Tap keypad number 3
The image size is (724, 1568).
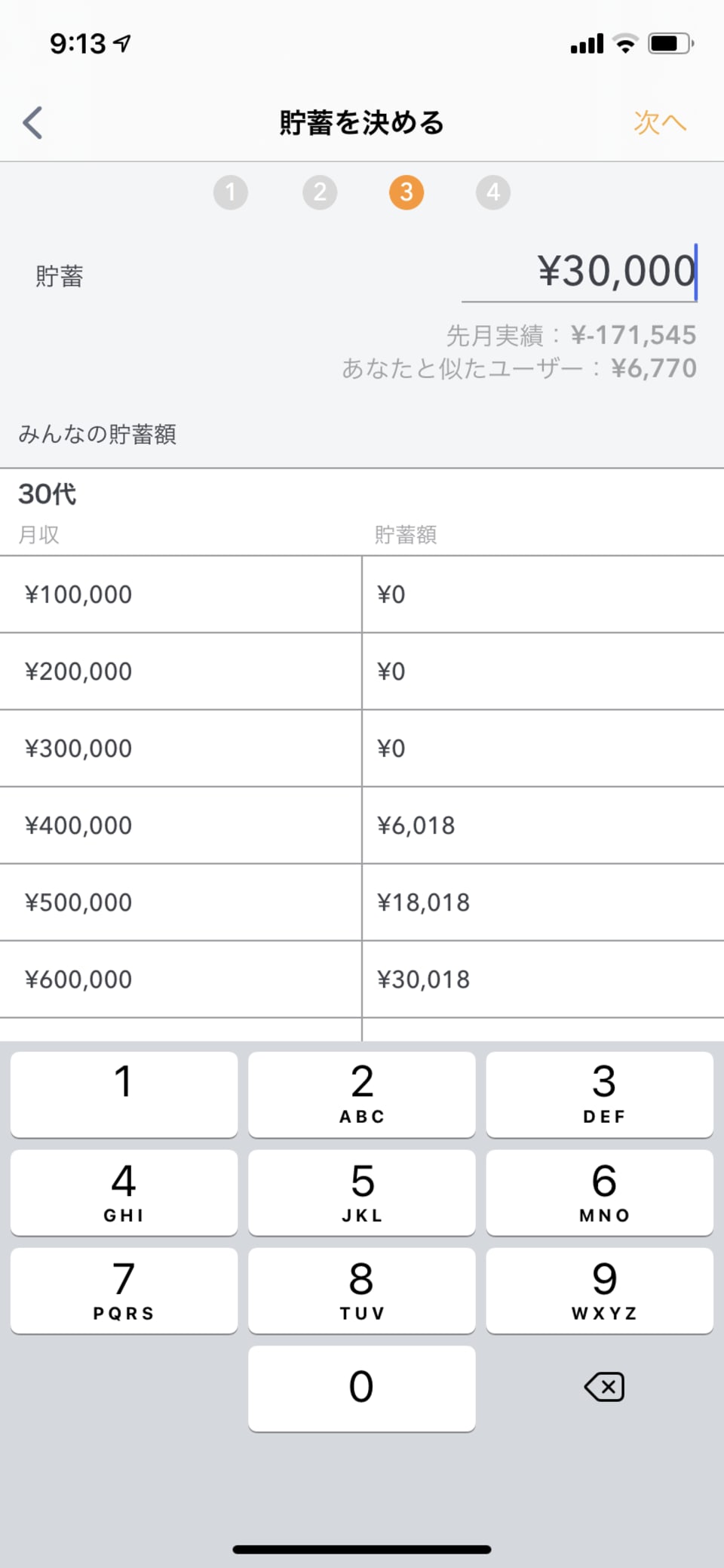point(600,1093)
